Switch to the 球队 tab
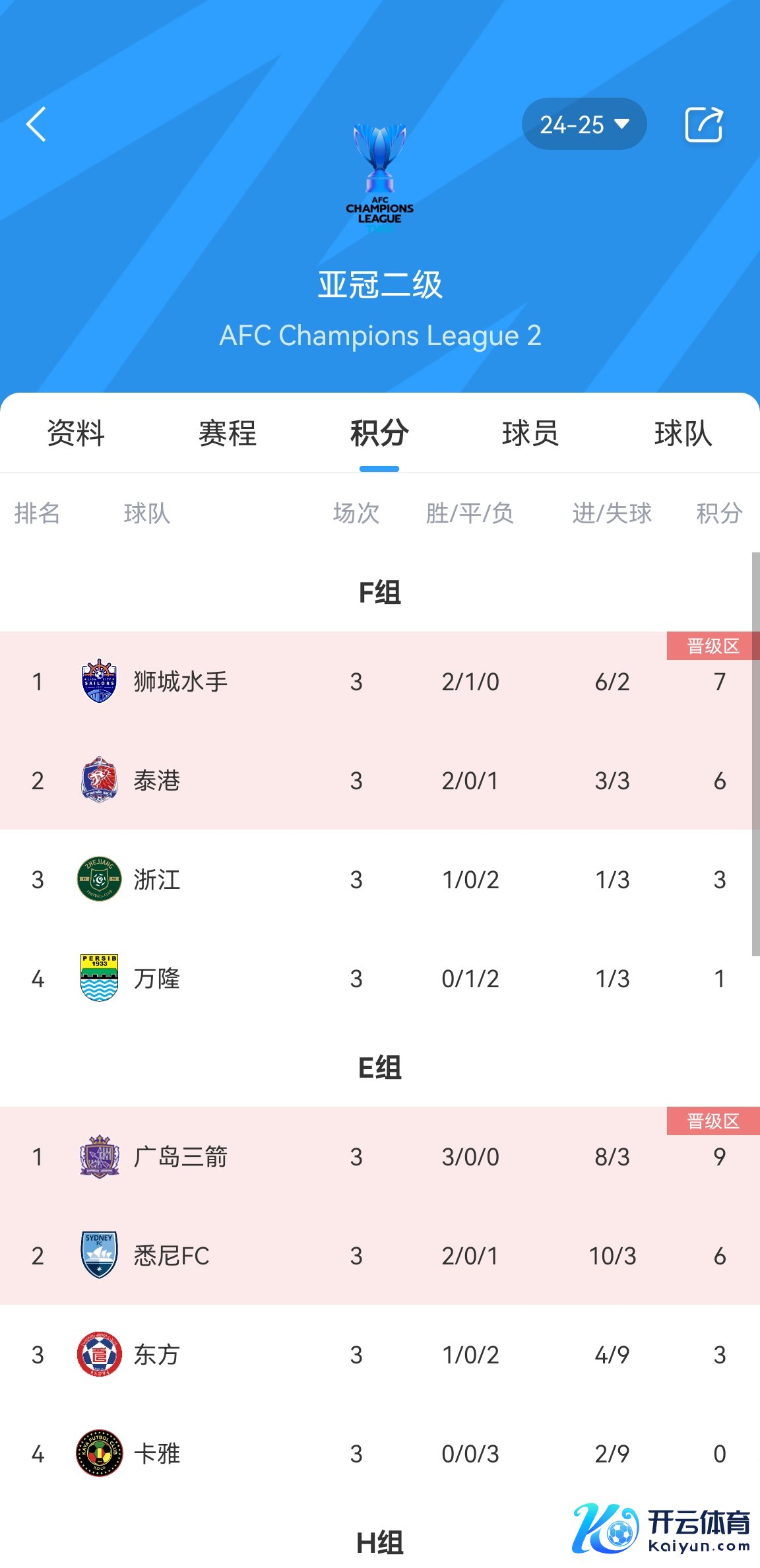760x1568 pixels. 683,434
